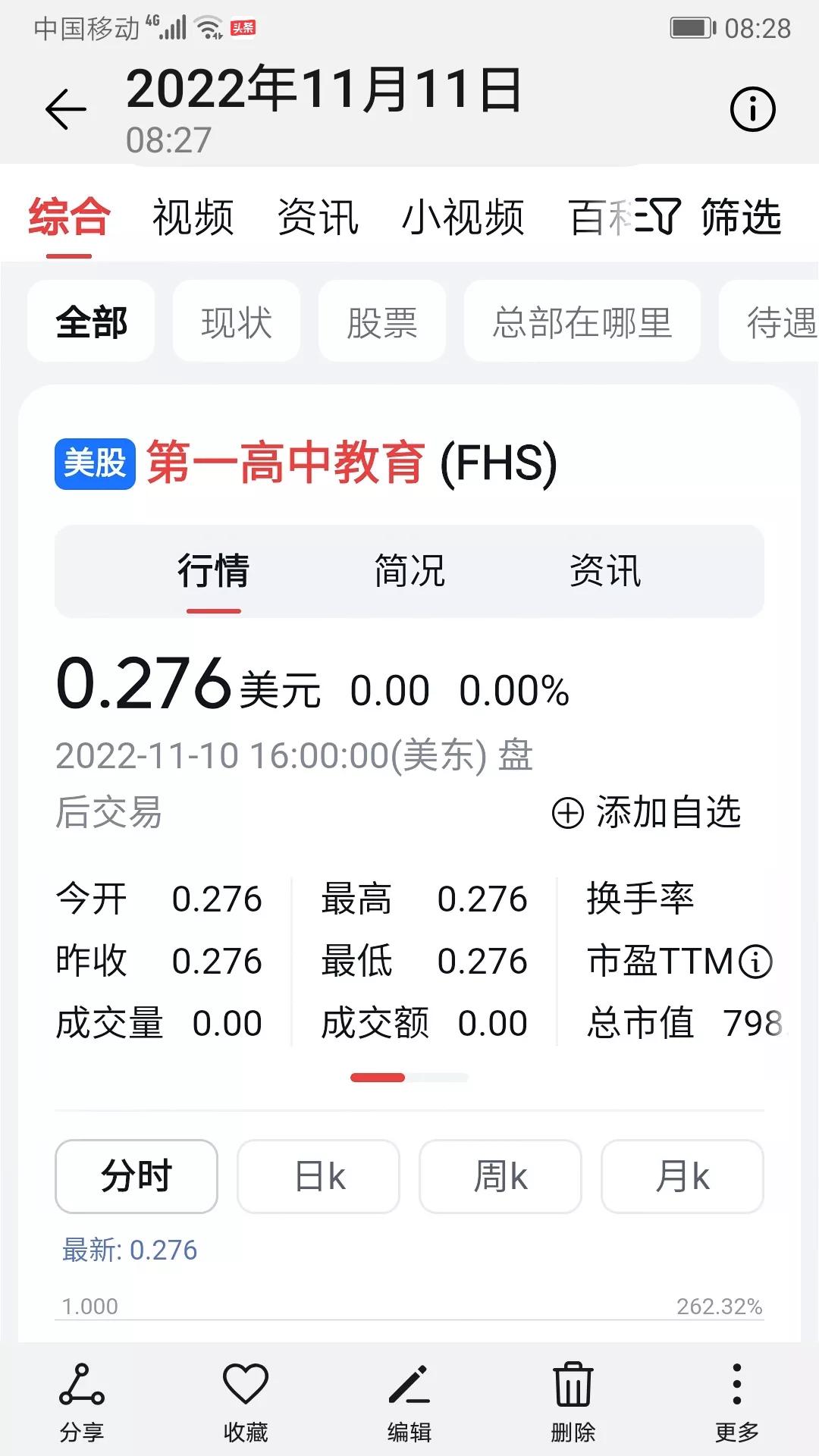Open the info icon in the header
The height and width of the screenshot is (1456, 819).
(x=752, y=110)
